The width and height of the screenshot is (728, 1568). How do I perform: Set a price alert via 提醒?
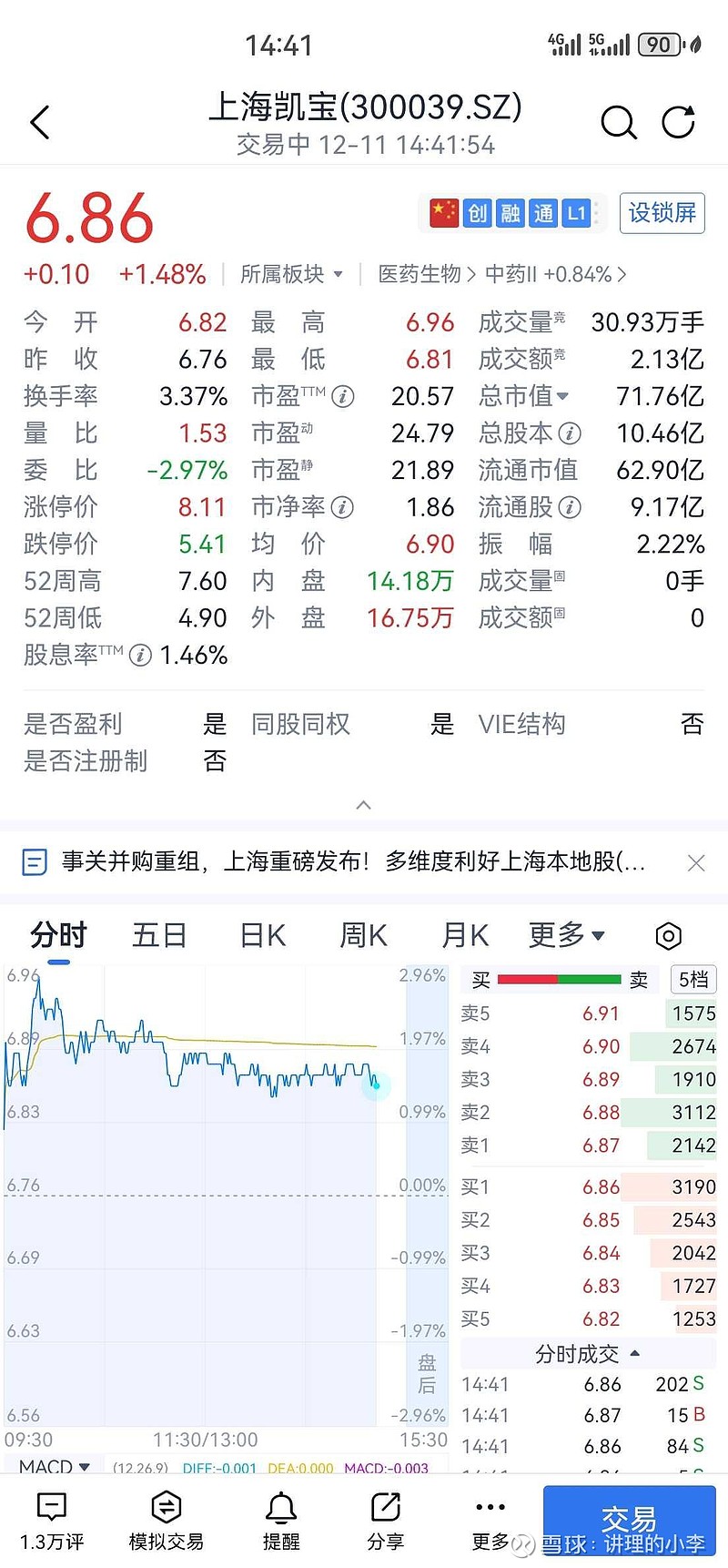[x=281, y=1521]
